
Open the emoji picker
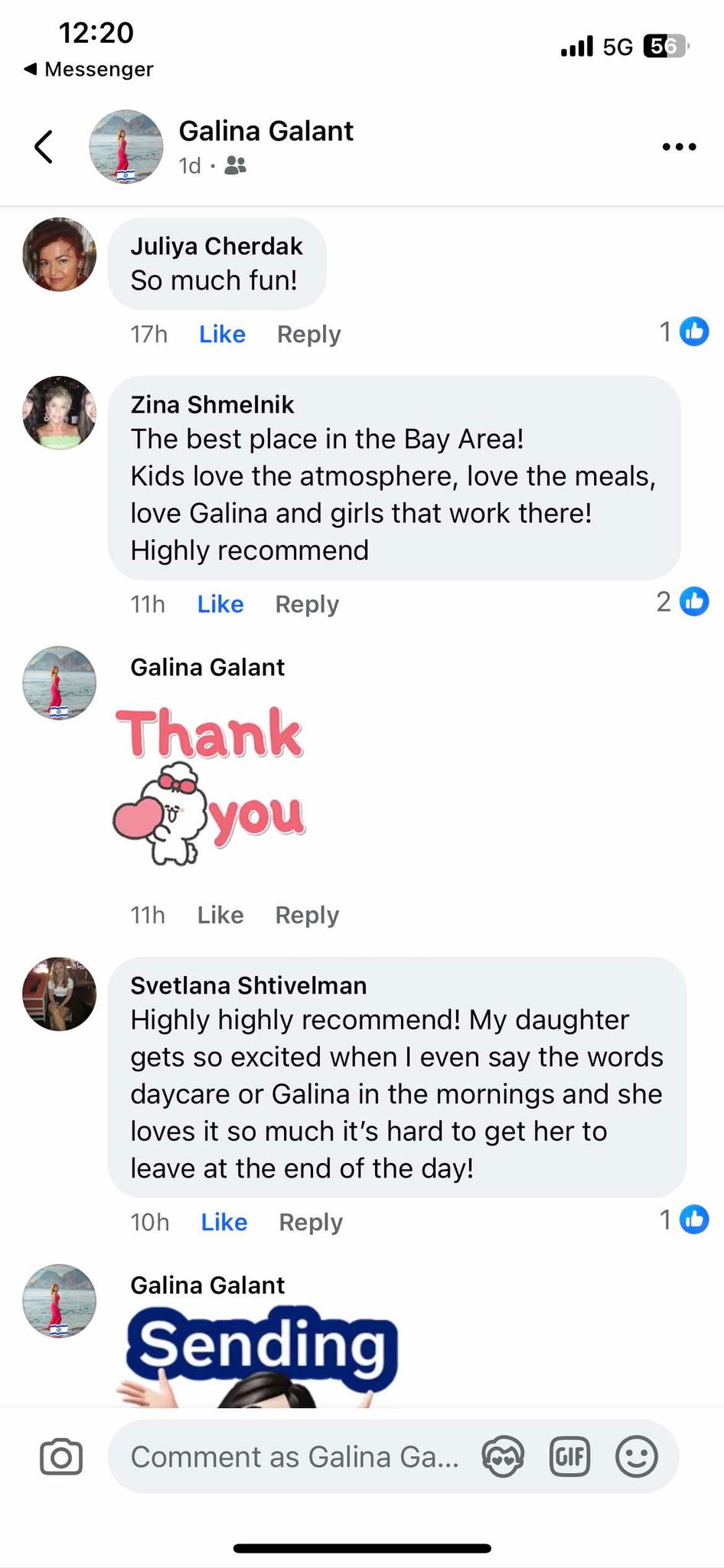(637, 1456)
